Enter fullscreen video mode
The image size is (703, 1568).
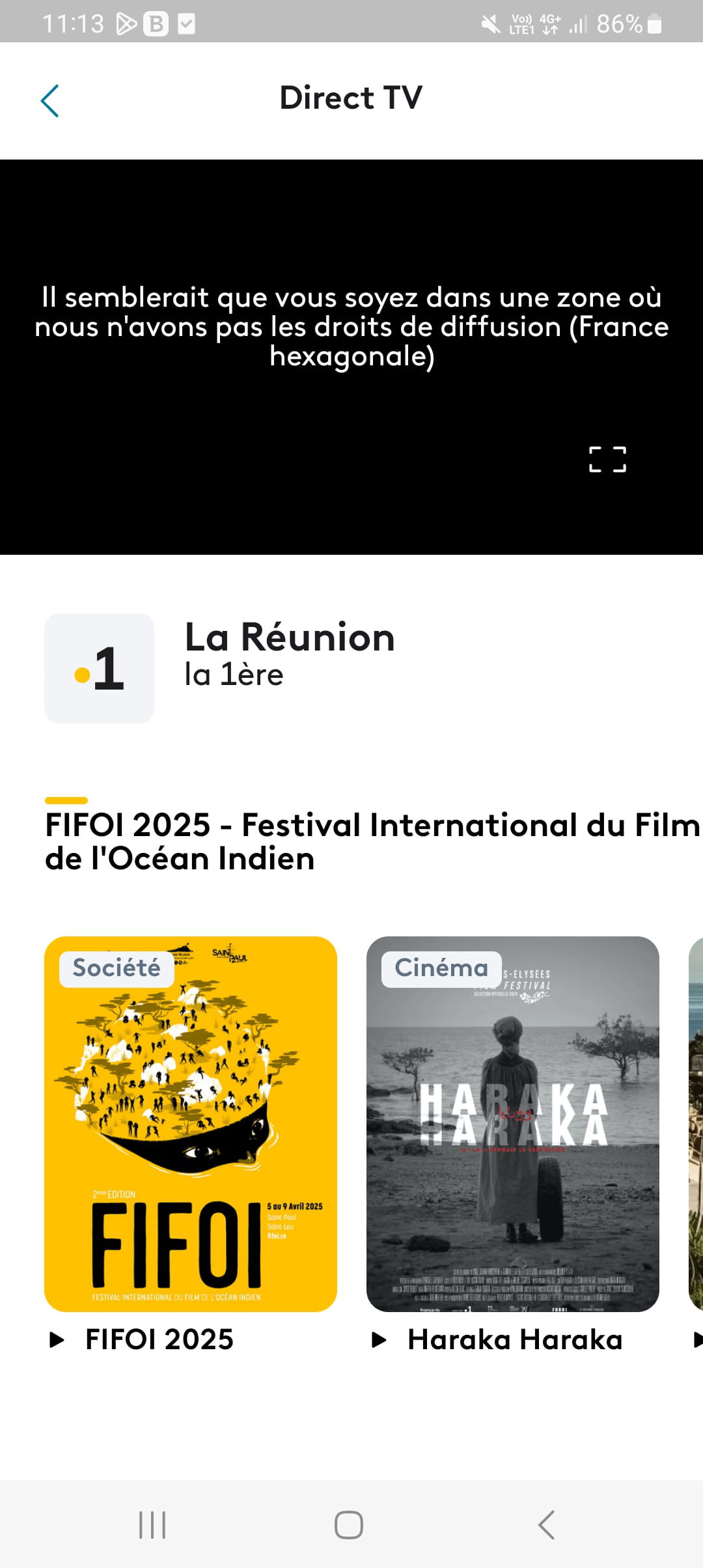(607, 459)
